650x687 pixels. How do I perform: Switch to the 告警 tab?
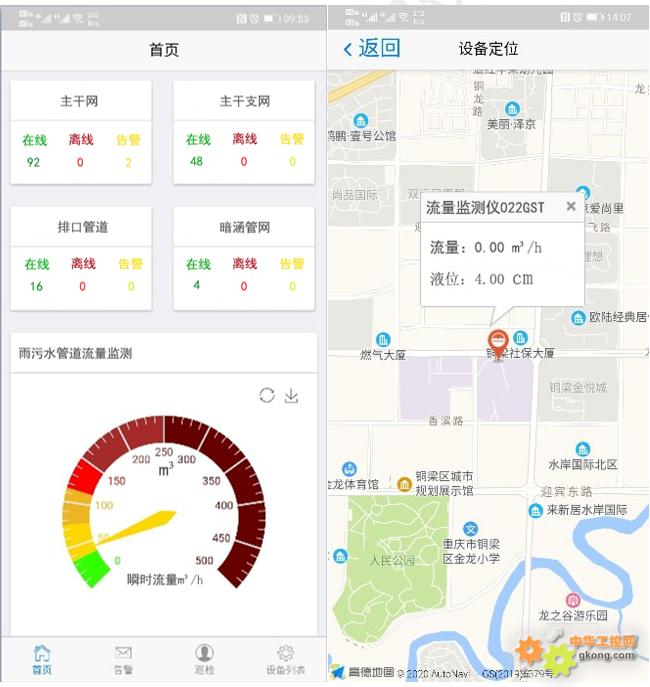tap(123, 659)
